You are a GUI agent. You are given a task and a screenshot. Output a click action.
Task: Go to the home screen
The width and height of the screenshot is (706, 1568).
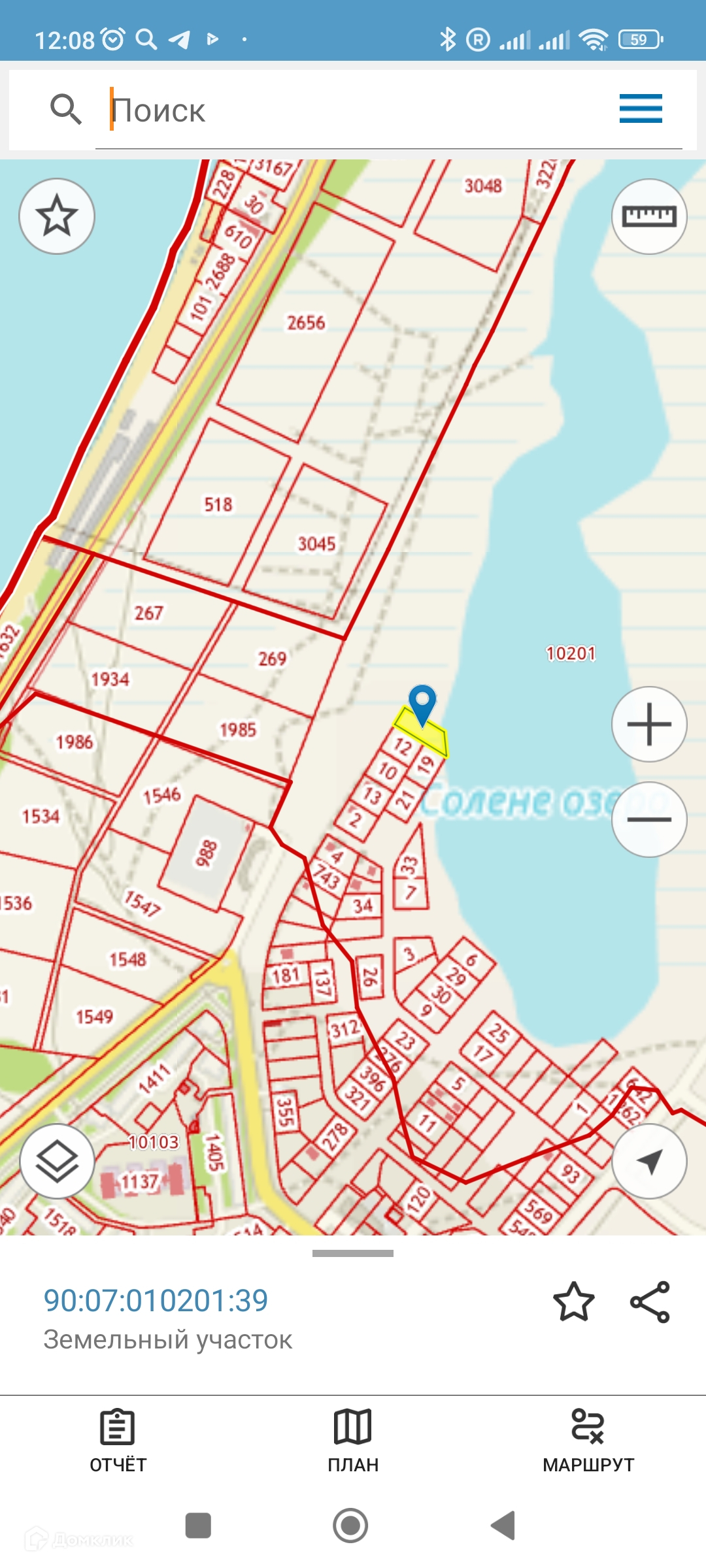pos(350,1526)
